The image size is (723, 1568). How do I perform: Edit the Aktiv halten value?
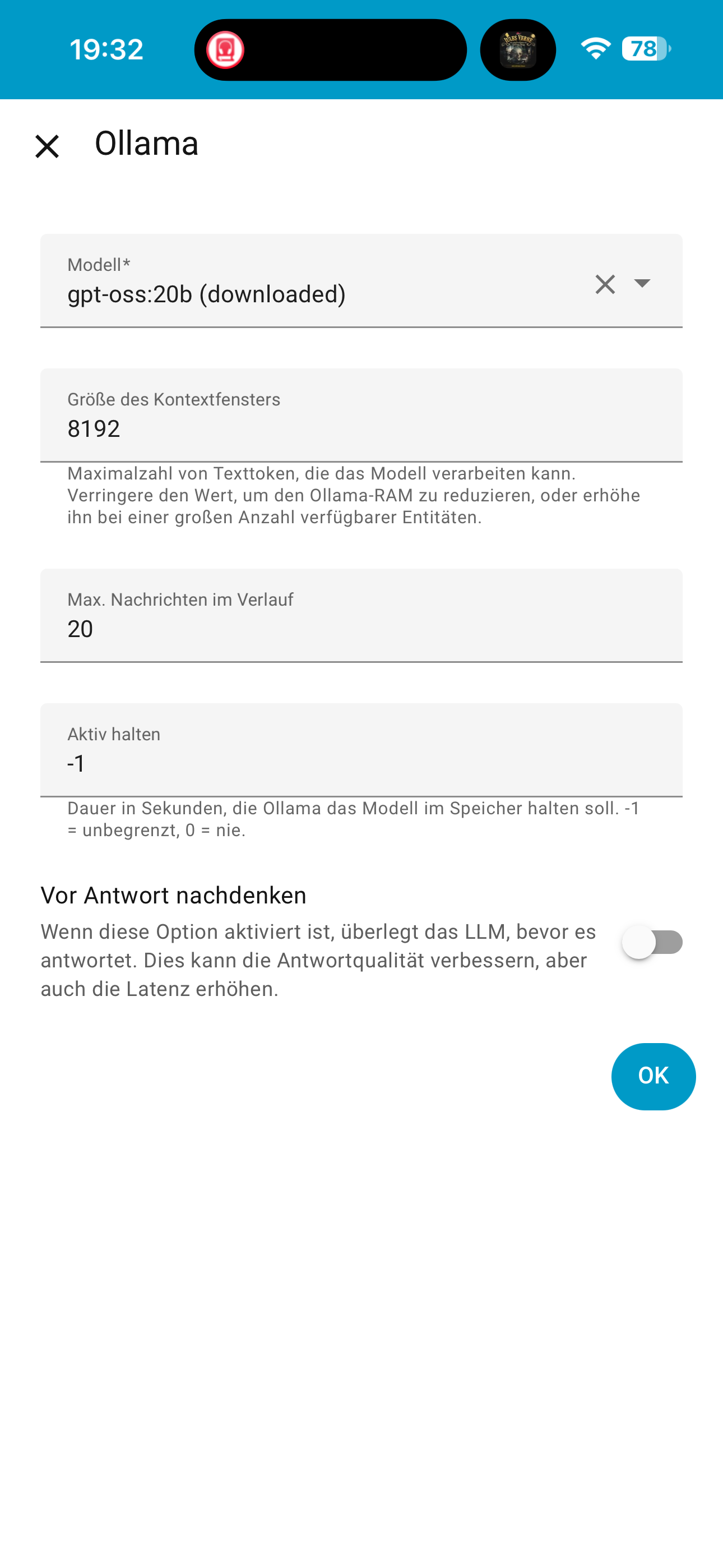pyautogui.click(x=361, y=762)
